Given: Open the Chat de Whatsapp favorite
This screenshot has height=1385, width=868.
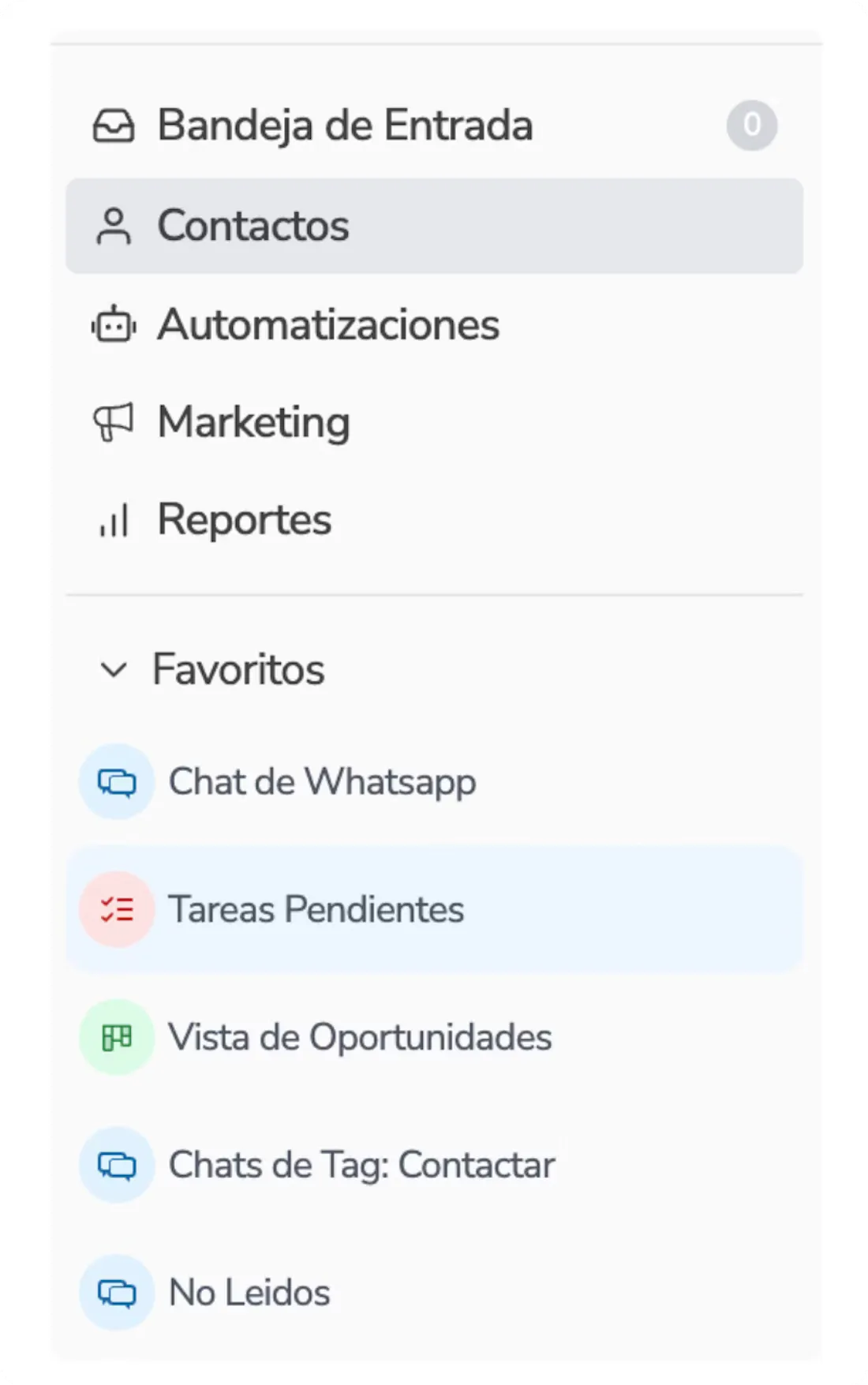Looking at the screenshot, I should pyautogui.click(x=321, y=781).
